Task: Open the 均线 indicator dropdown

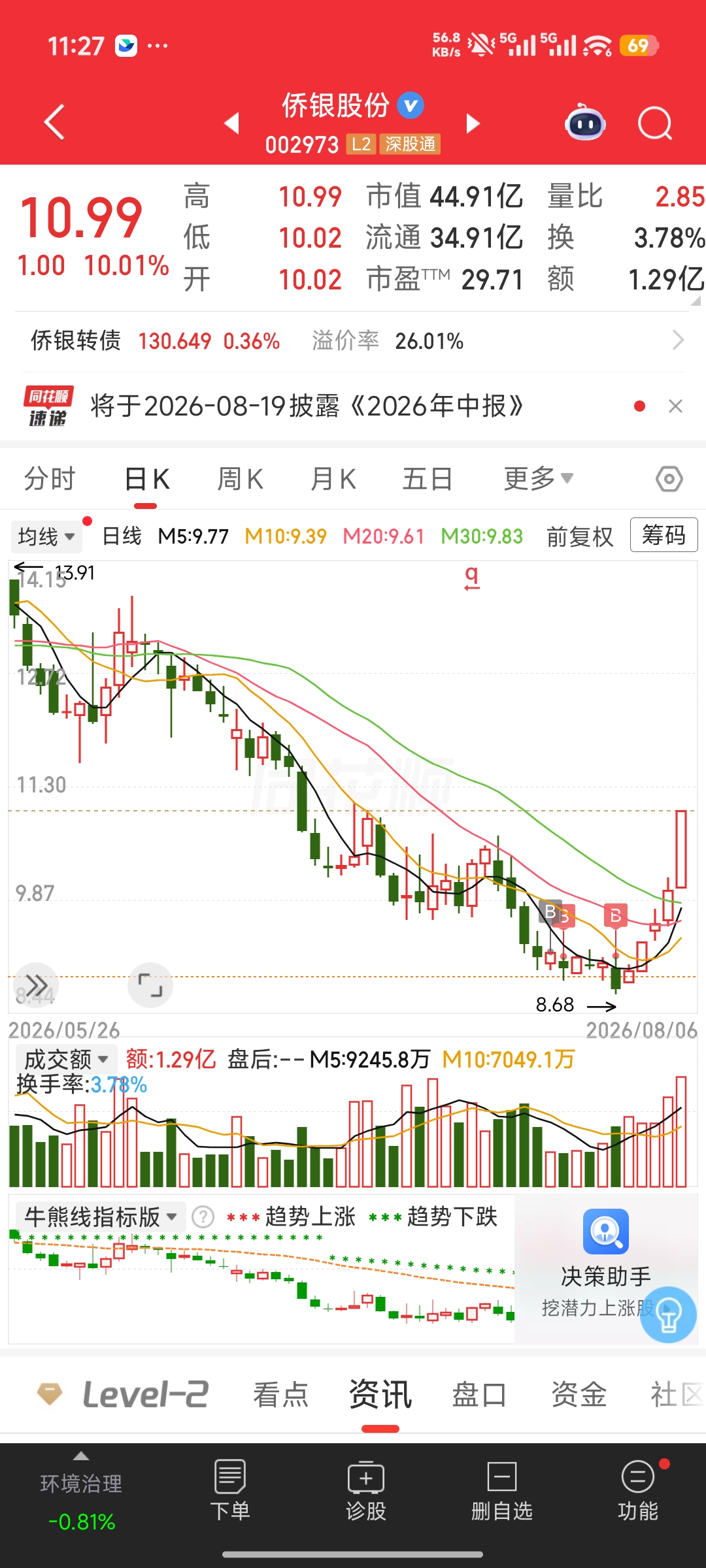Action: [x=45, y=537]
